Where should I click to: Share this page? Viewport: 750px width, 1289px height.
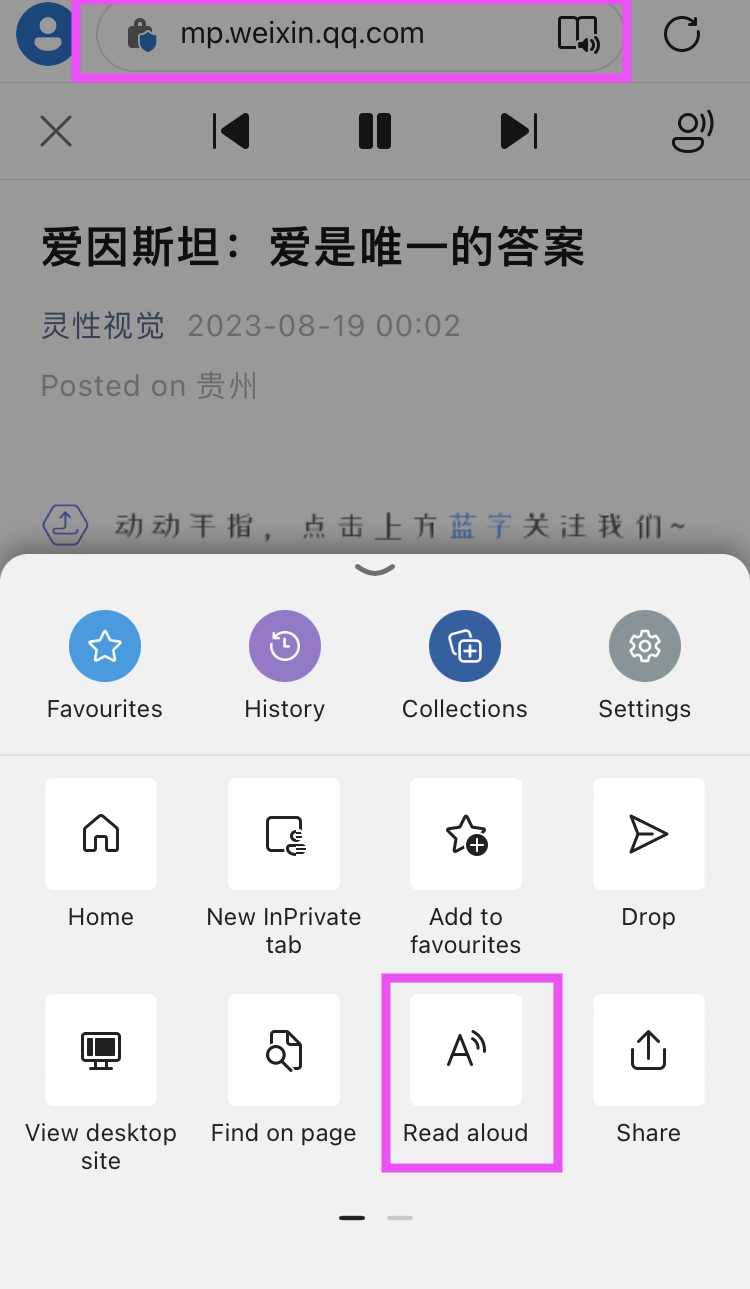pyautogui.click(x=648, y=1050)
